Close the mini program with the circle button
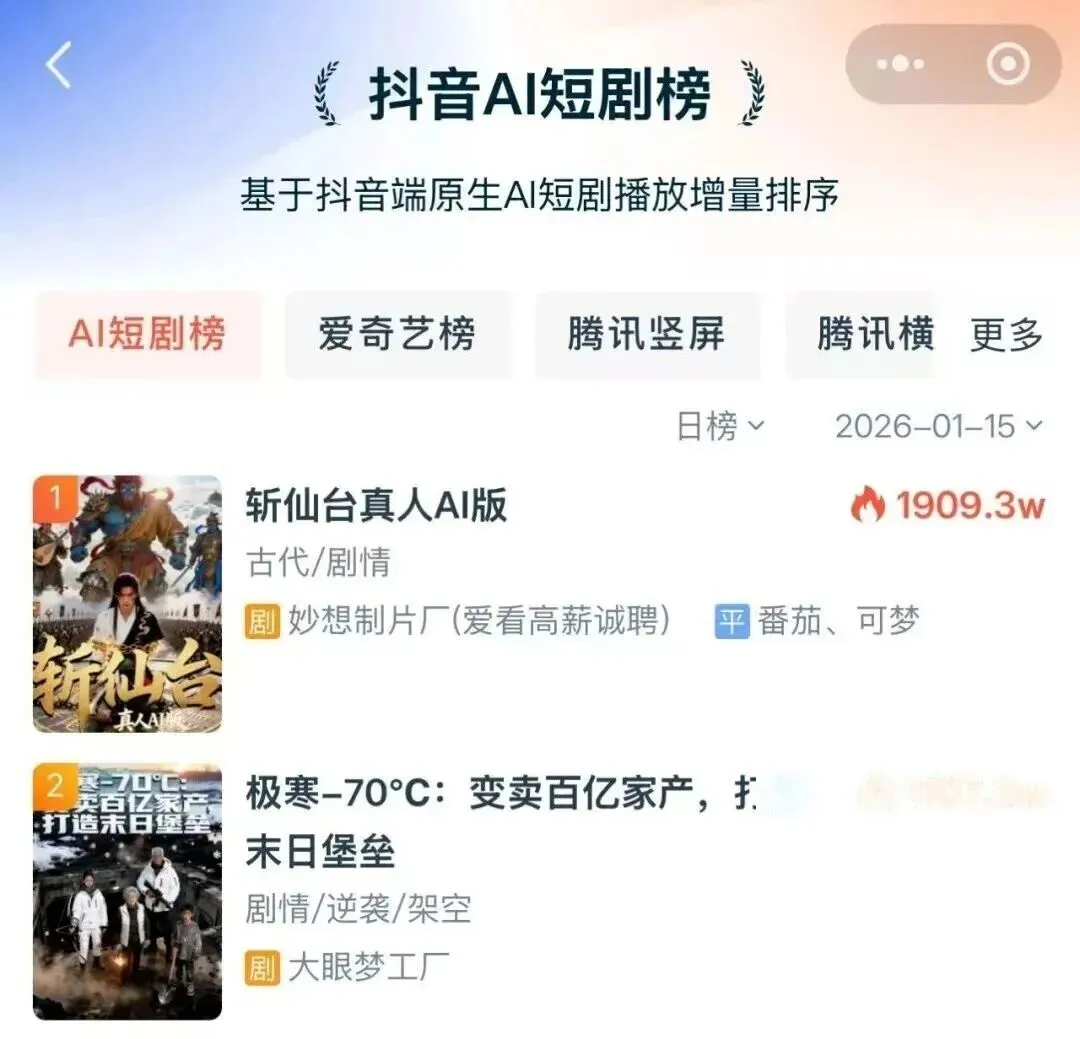The height and width of the screenshot is (1039, 1080). pyautogui.click(x=1008, y=64)
